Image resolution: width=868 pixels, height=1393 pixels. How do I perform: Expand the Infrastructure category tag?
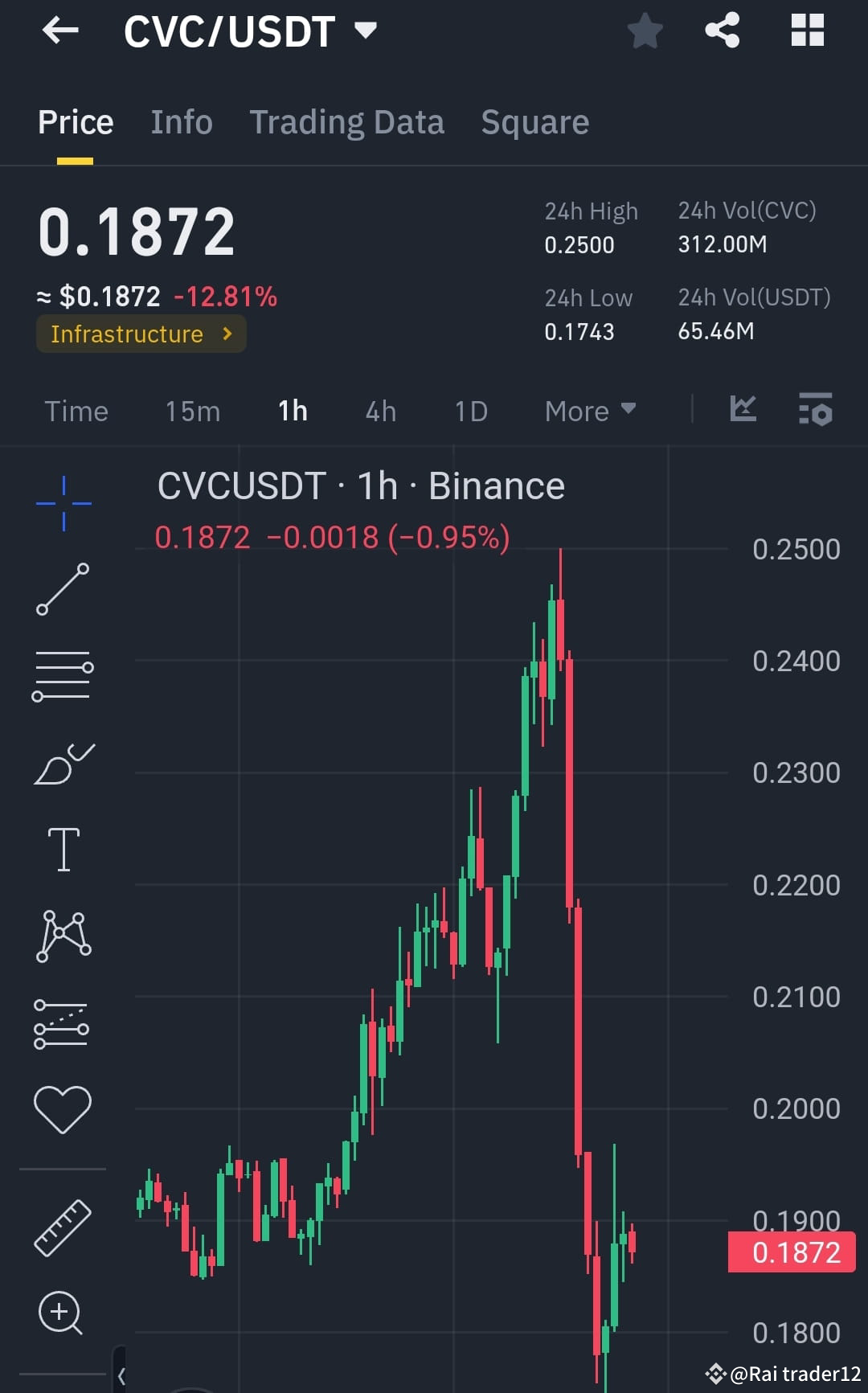pos(141,334)
